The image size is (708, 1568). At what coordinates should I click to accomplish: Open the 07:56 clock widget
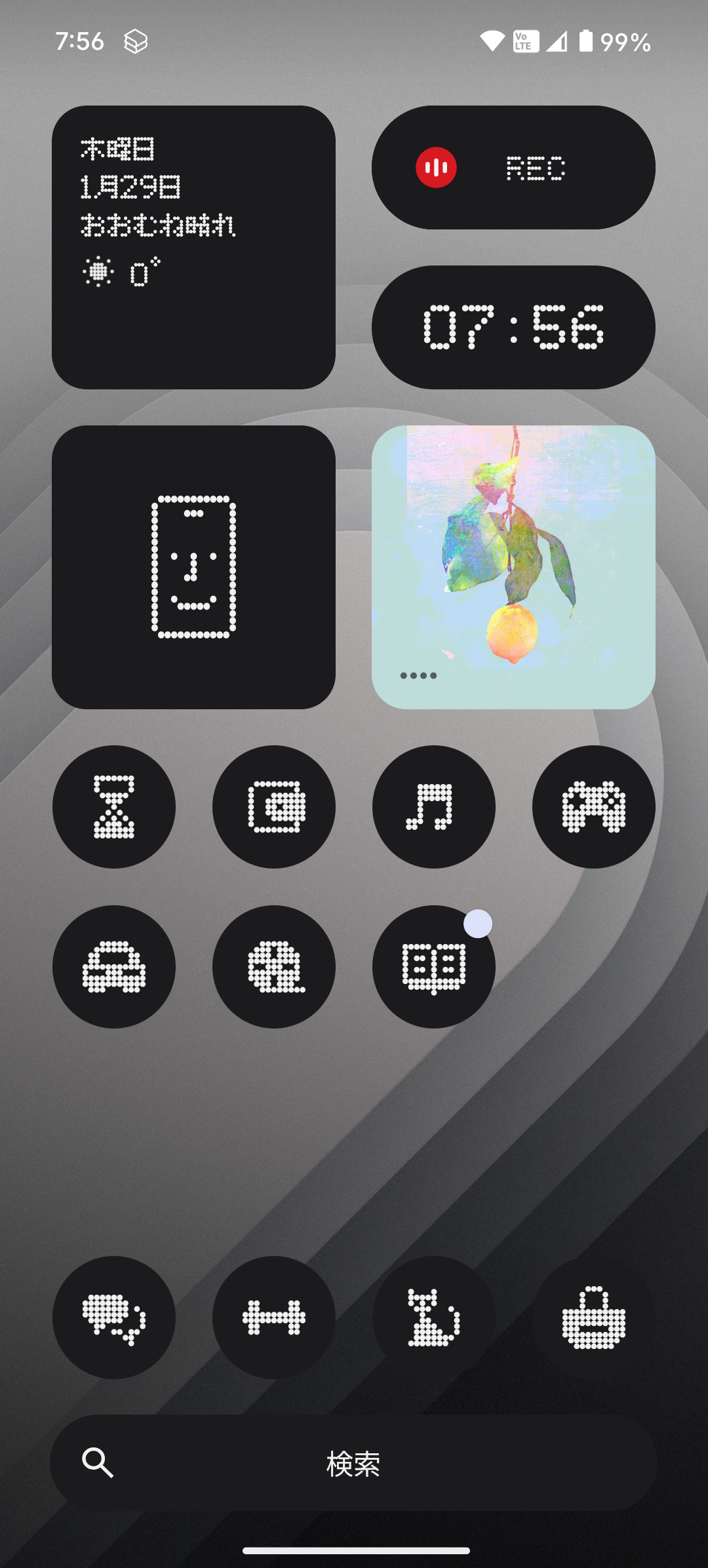[513, 327]
